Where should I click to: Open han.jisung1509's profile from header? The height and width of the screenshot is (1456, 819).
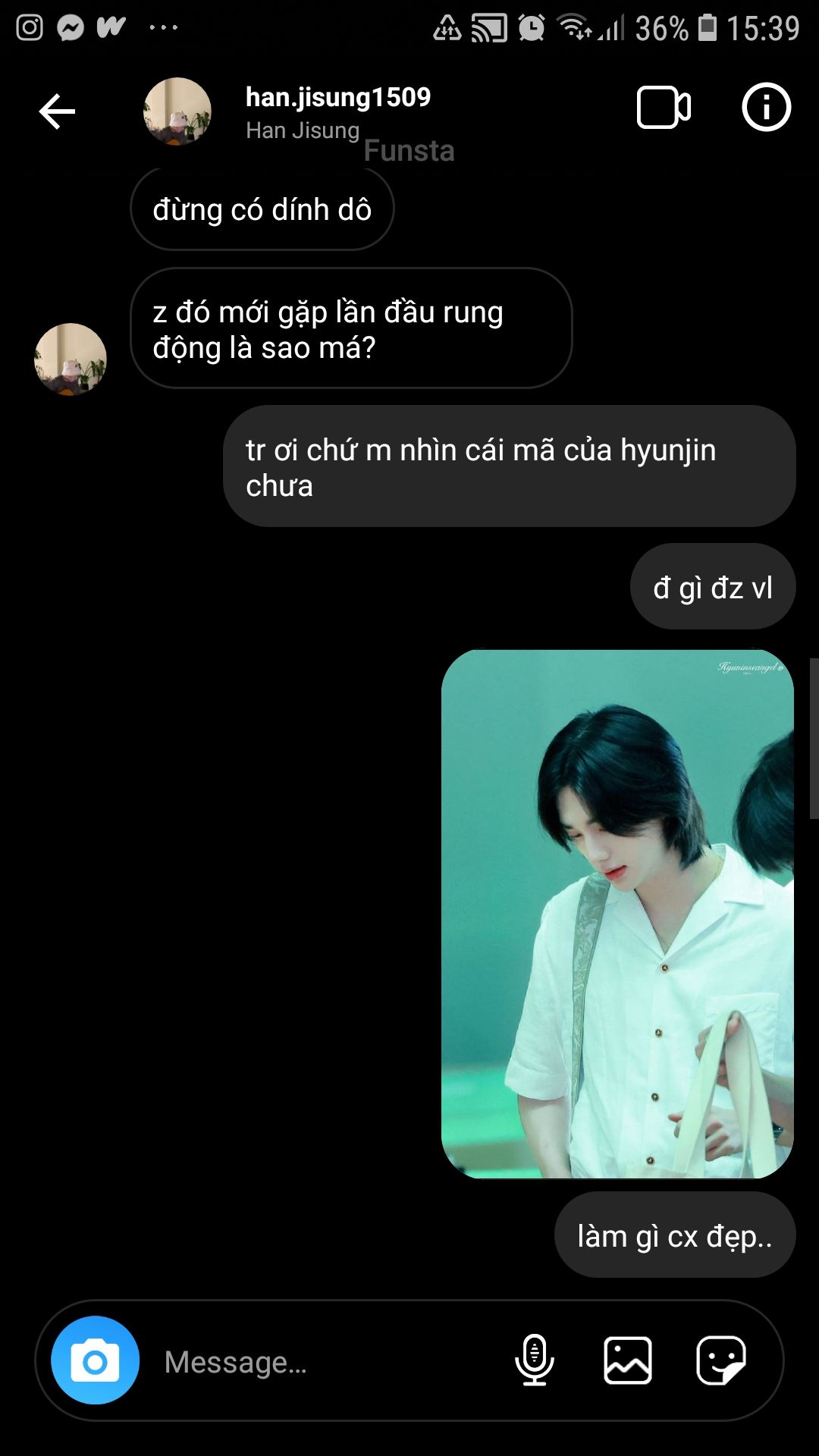click(x=338, y=111)
